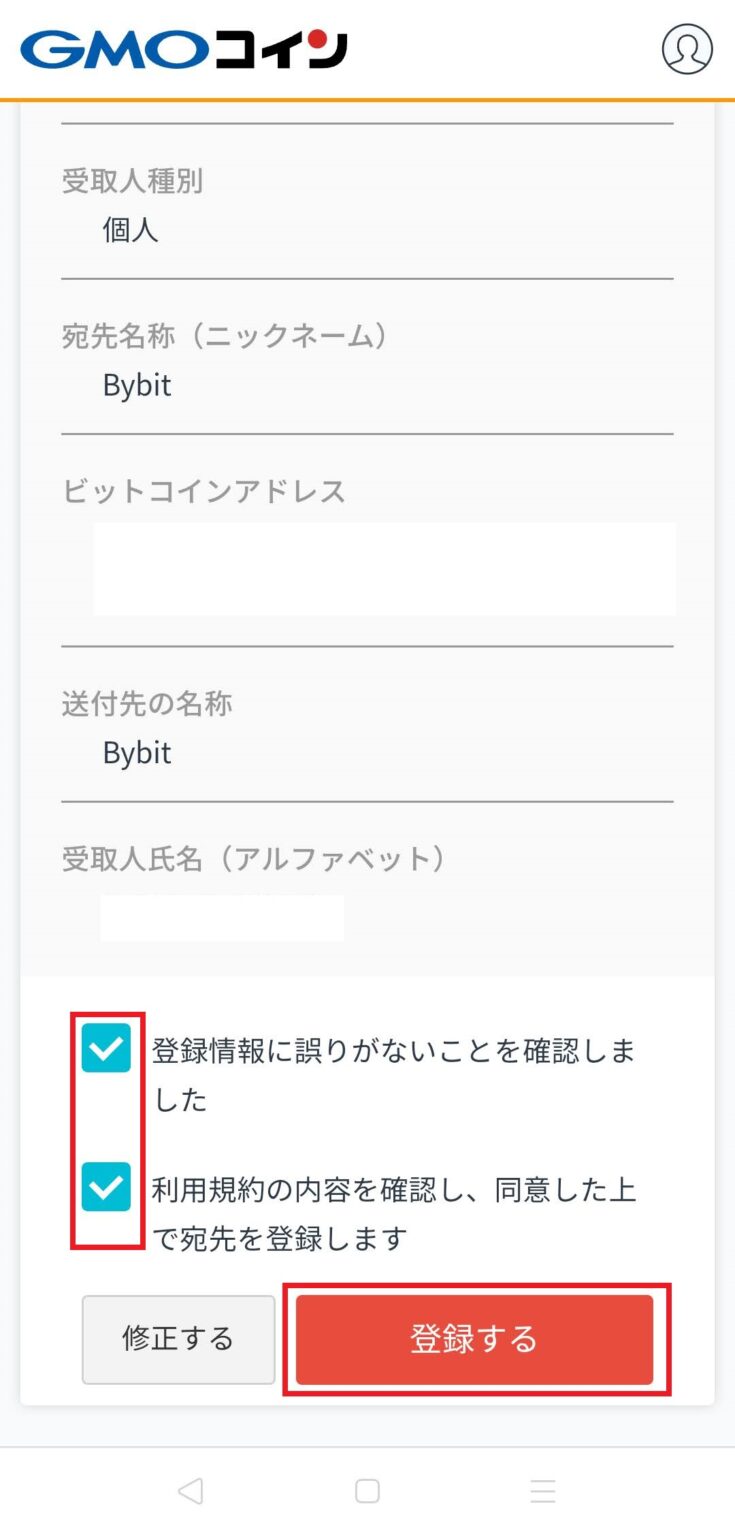Select the 受取人氏名 entry area
Screen dimensions: 735x1536
(x=222, y=916)
